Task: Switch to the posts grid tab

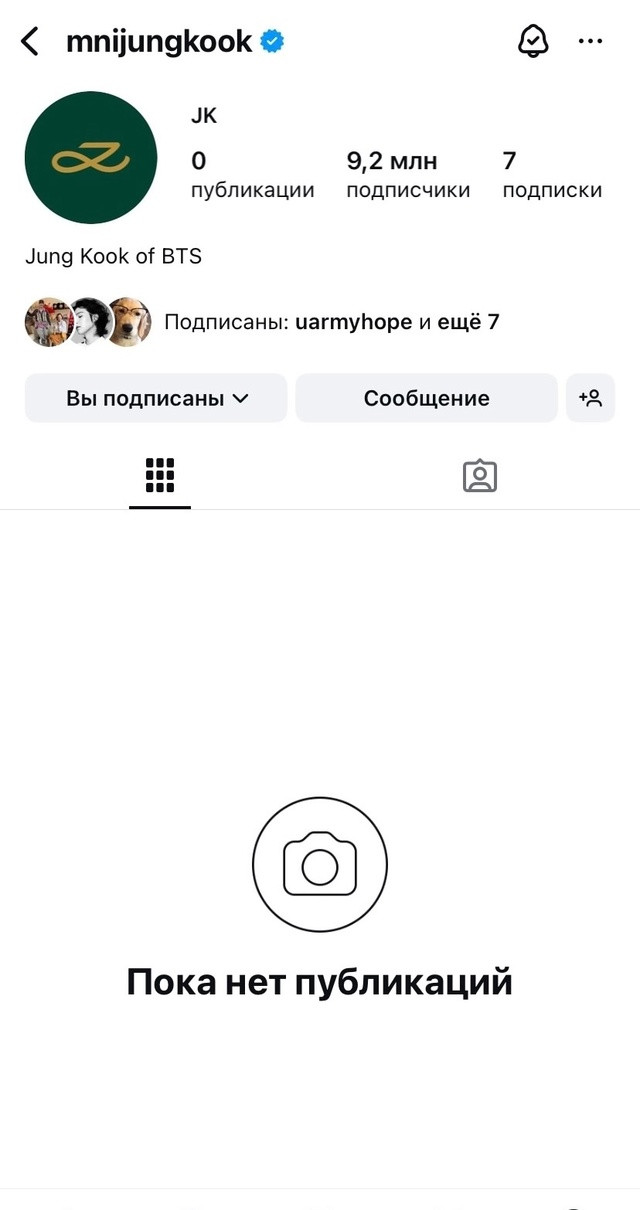Action: pyautogui.click(x=160, y=476)
